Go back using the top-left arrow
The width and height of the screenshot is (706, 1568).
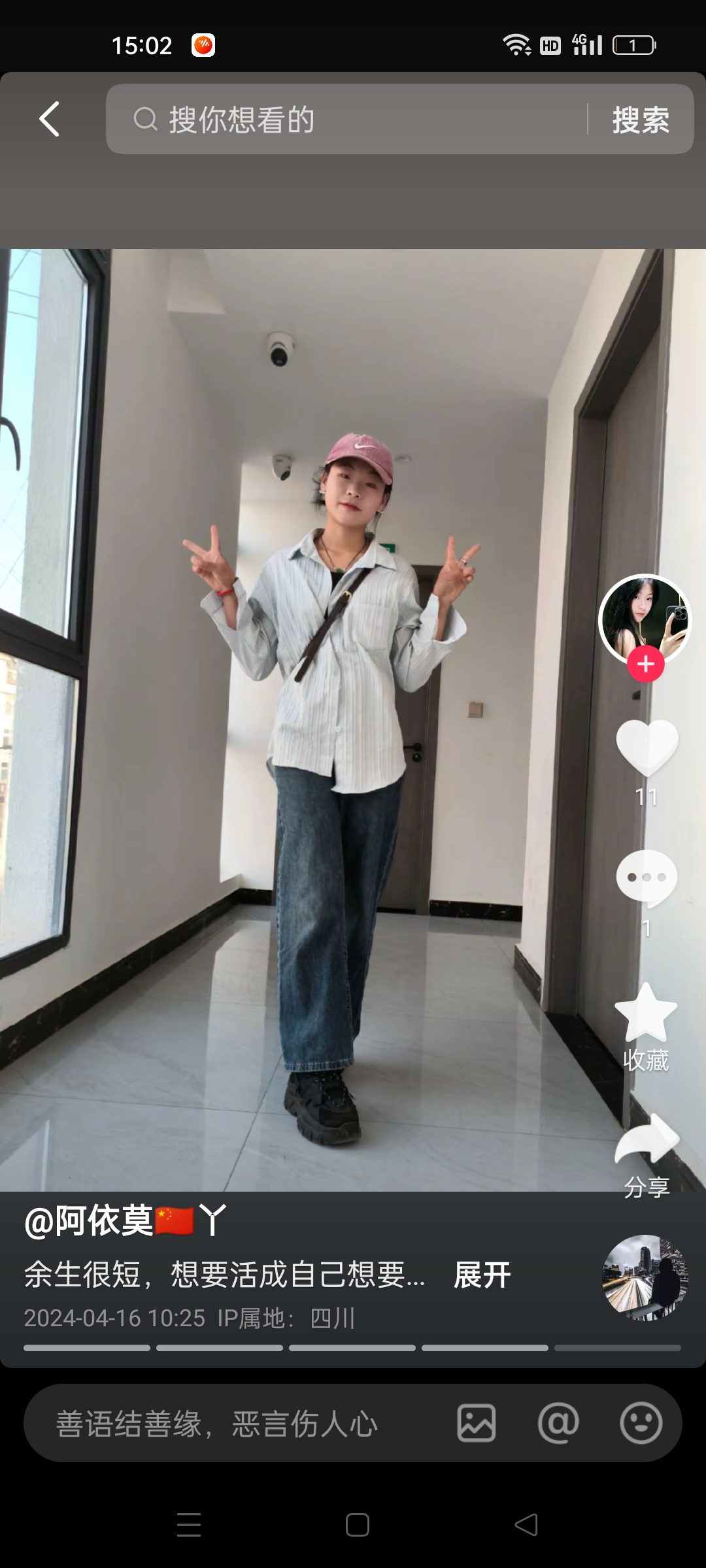pyautogui.click(x=50, y=119)
